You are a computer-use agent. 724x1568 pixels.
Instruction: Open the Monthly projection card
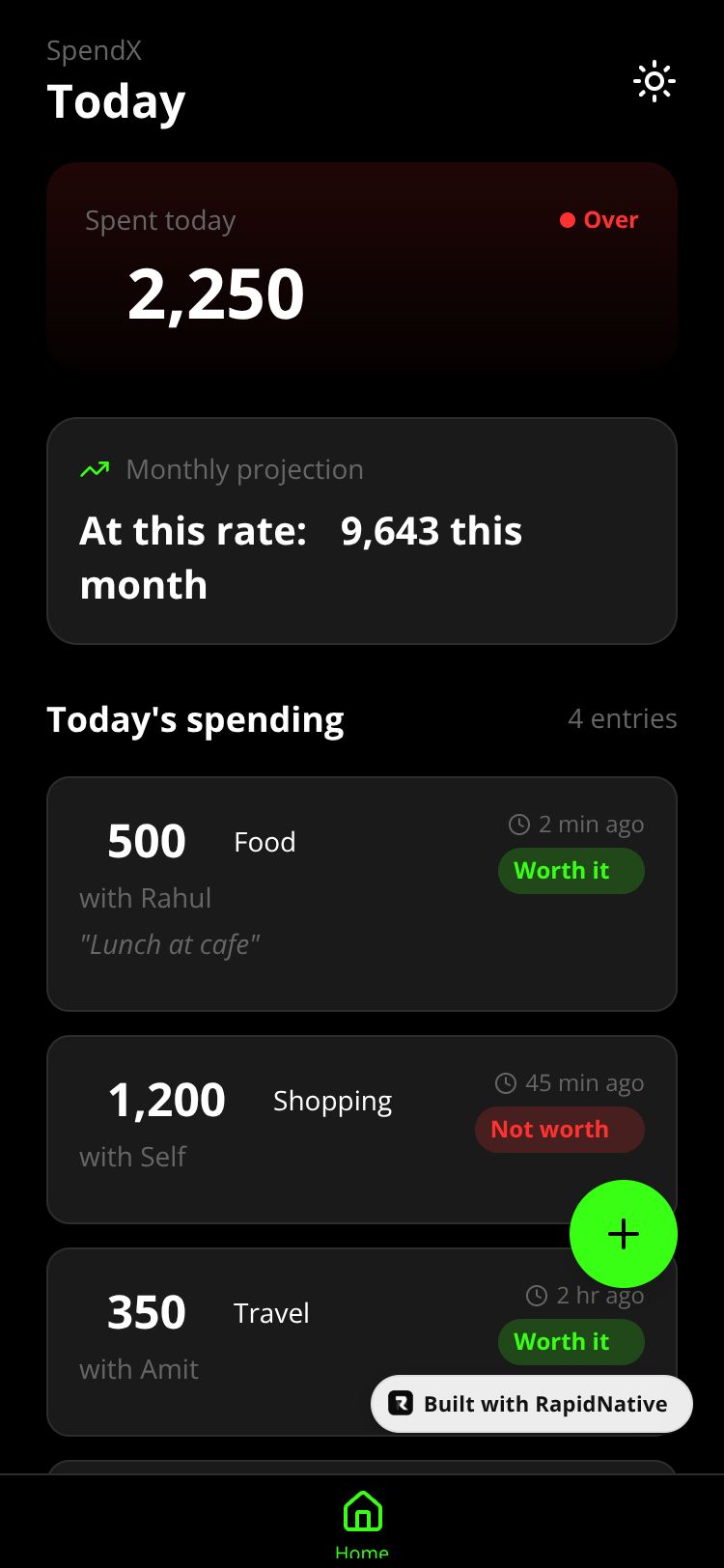361,530
